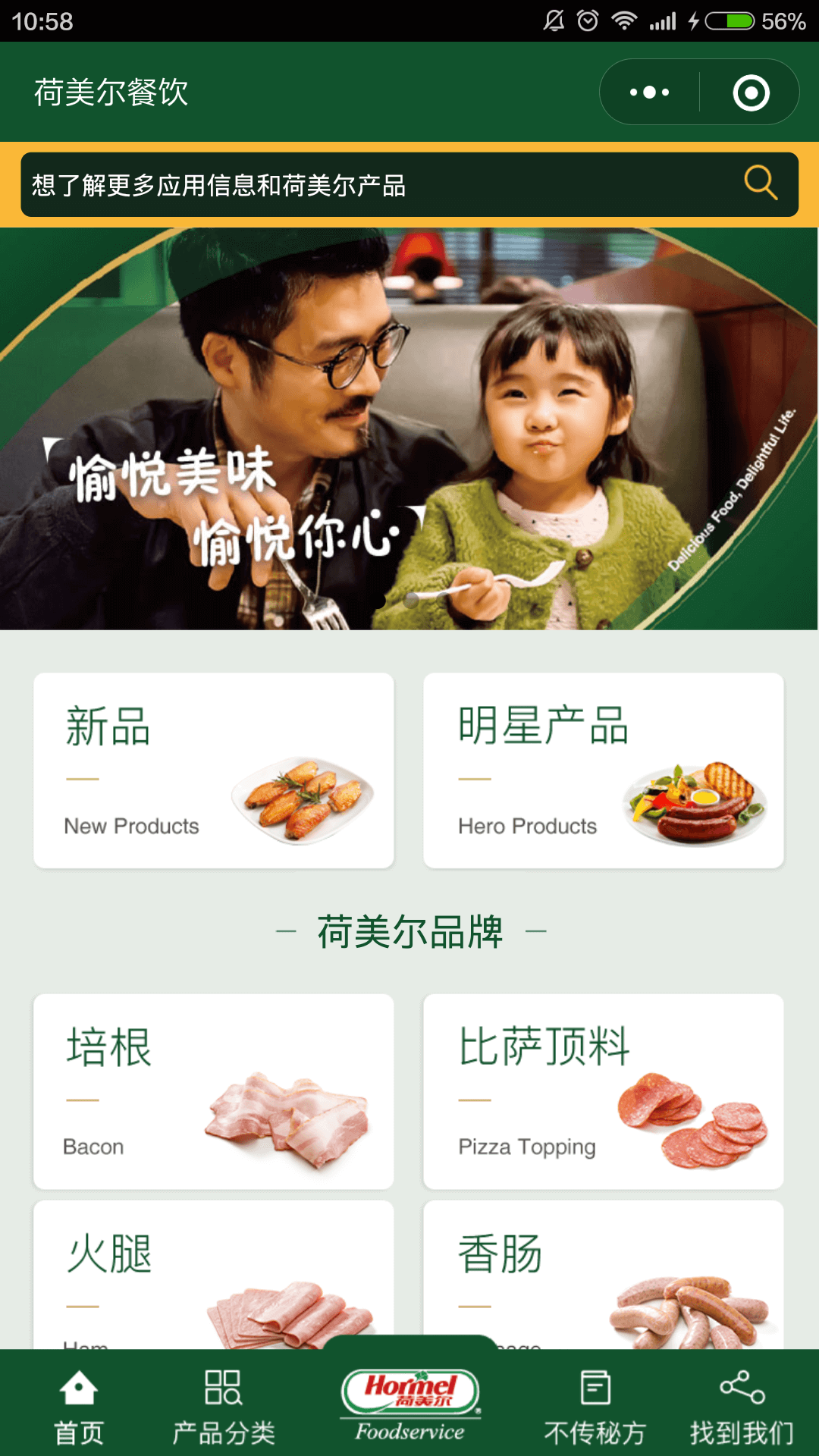Open the 比萨顶料 Pizza Topping category
This screenshot has height=1456, width=819.
pos(604,1091)
